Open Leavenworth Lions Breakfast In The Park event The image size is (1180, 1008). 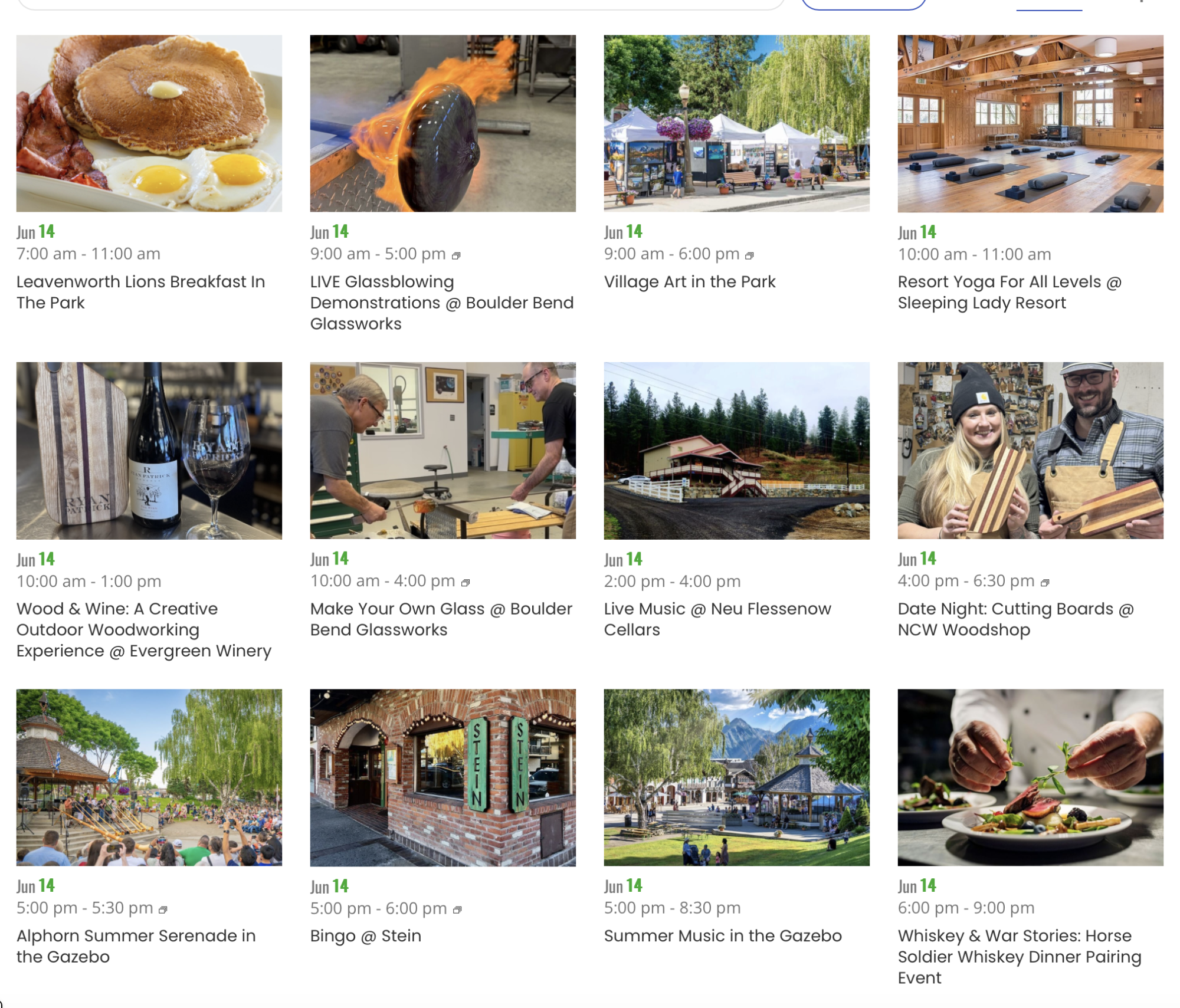[140, 292]
